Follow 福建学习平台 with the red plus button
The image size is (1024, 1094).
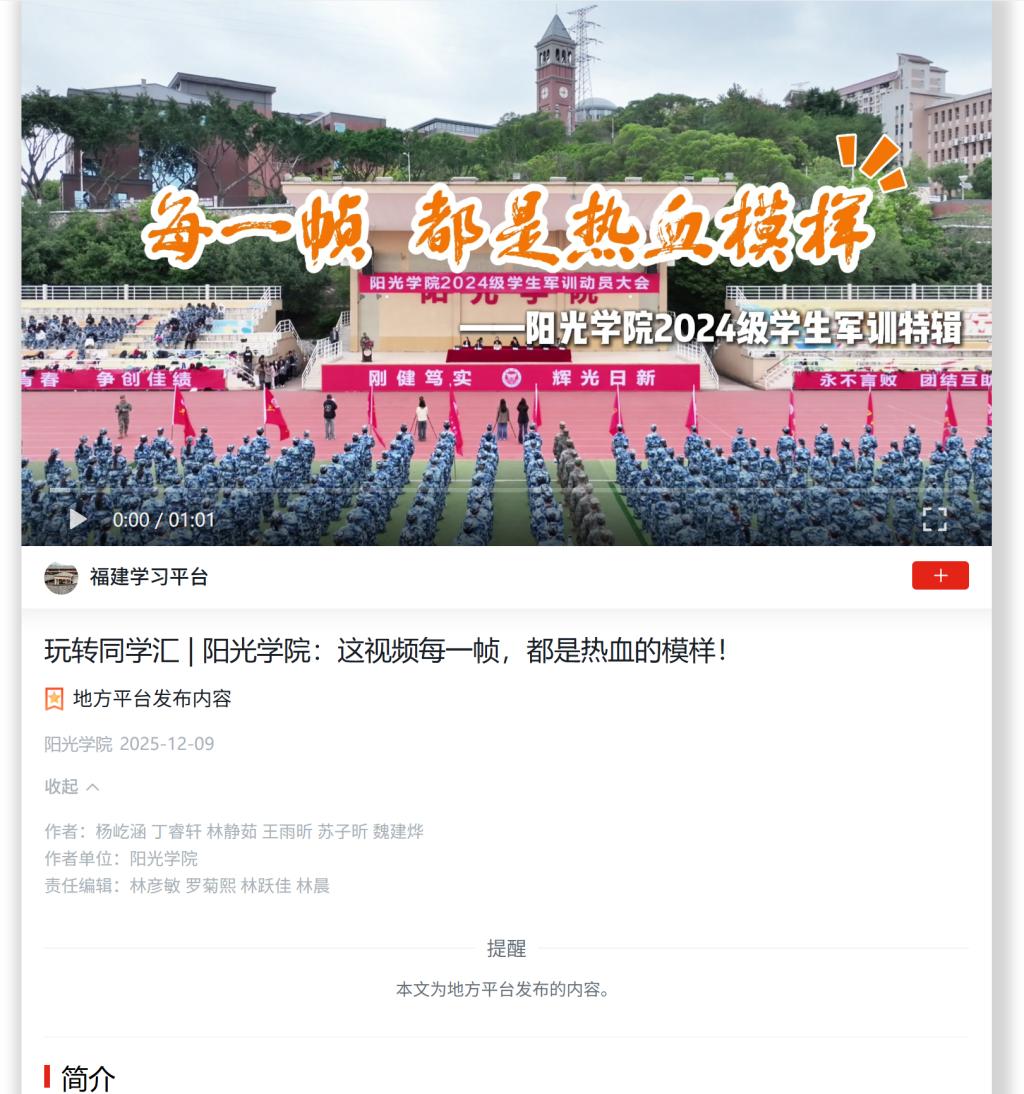[940, 576]
